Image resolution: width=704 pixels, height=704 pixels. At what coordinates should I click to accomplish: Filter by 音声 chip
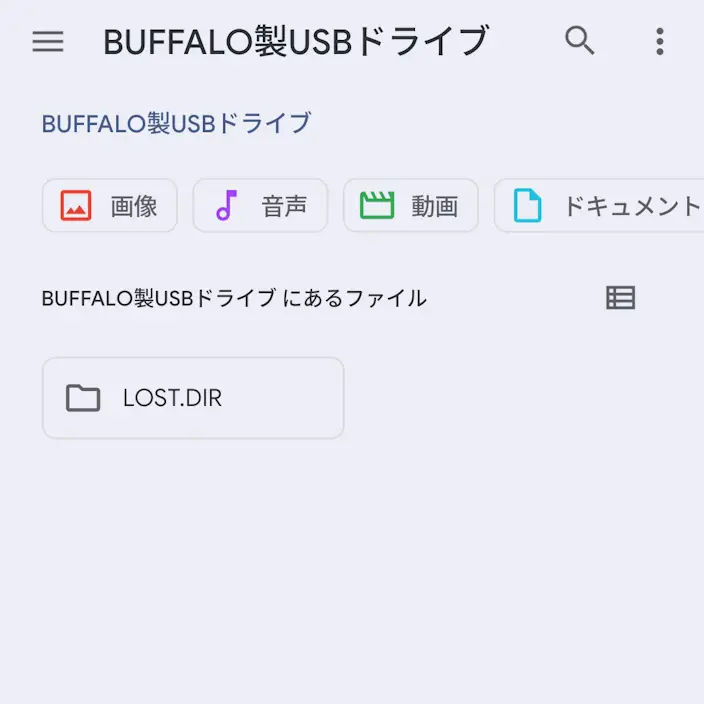tap(260, 206)
